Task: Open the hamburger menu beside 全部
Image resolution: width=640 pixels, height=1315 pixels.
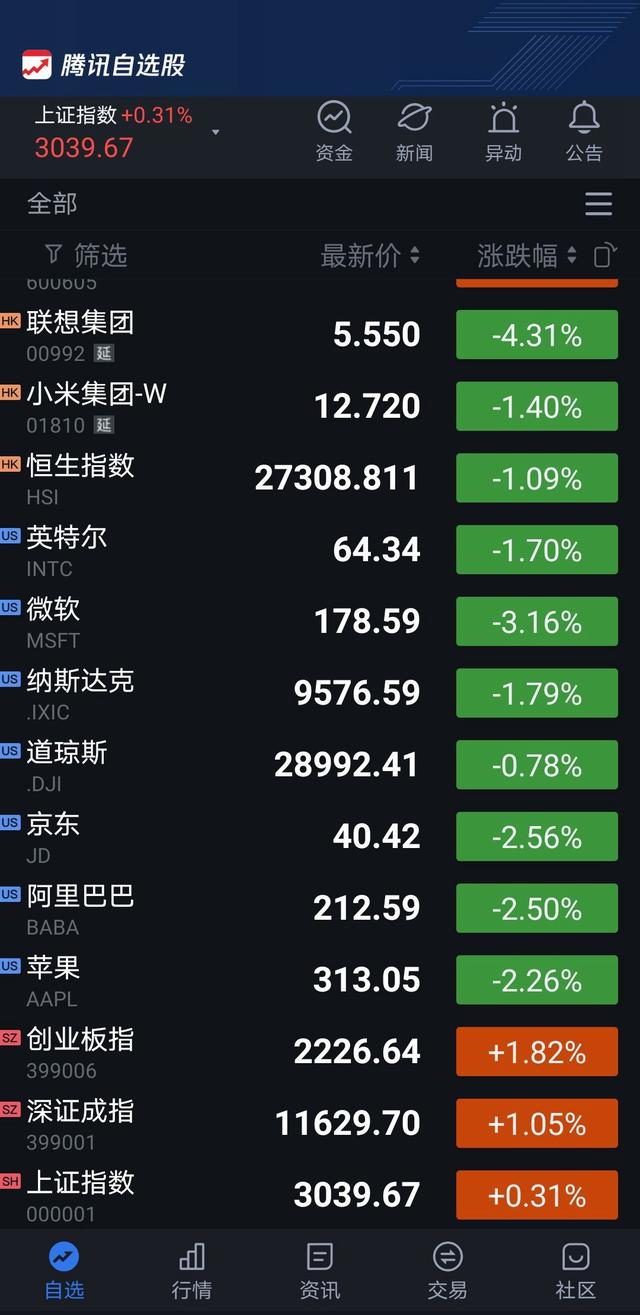Action: coord(598,204)
